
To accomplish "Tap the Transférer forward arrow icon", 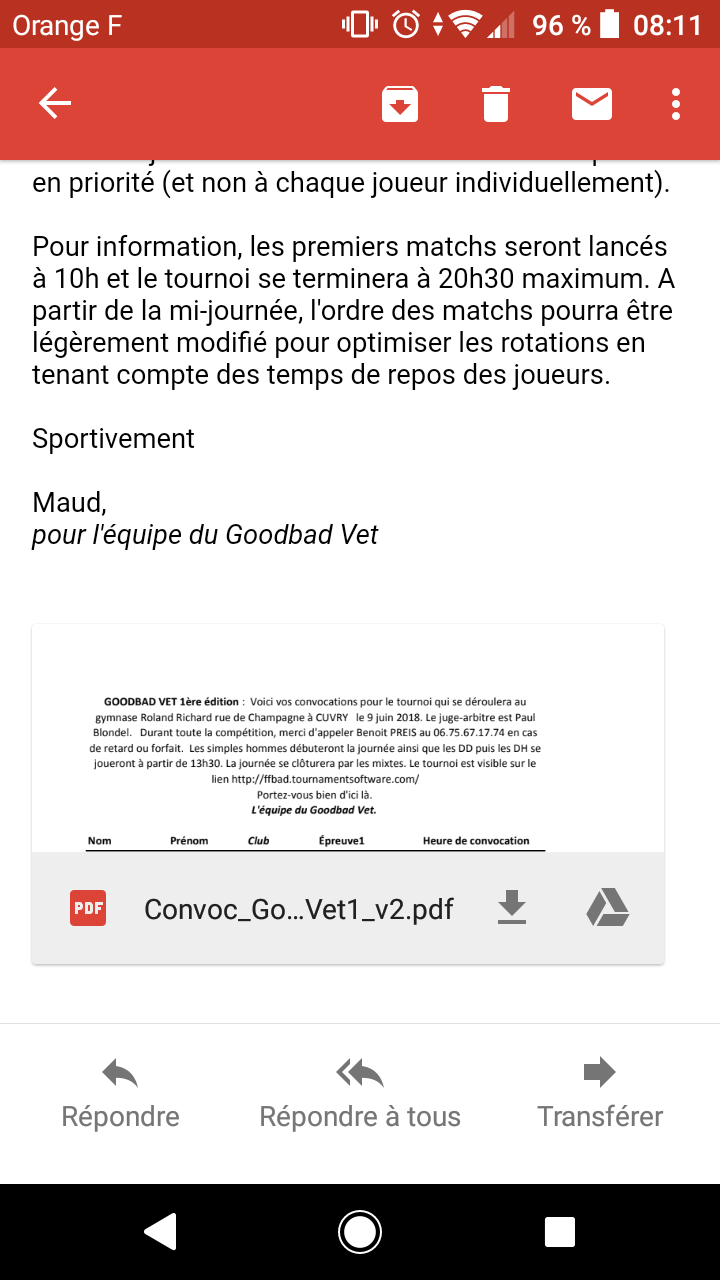I will pos(599,1071).
